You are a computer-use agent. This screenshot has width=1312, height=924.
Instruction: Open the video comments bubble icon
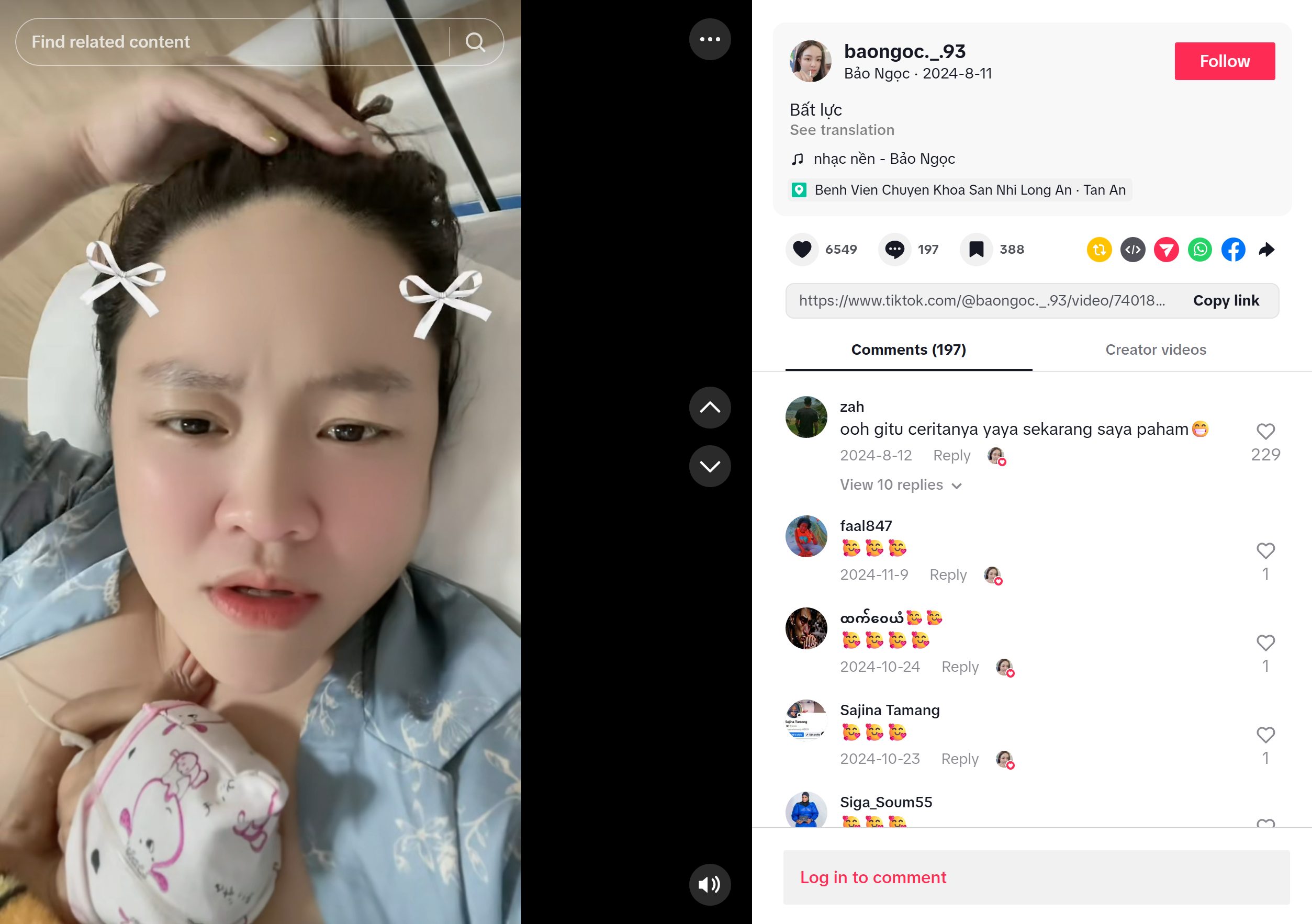[894, 249]
